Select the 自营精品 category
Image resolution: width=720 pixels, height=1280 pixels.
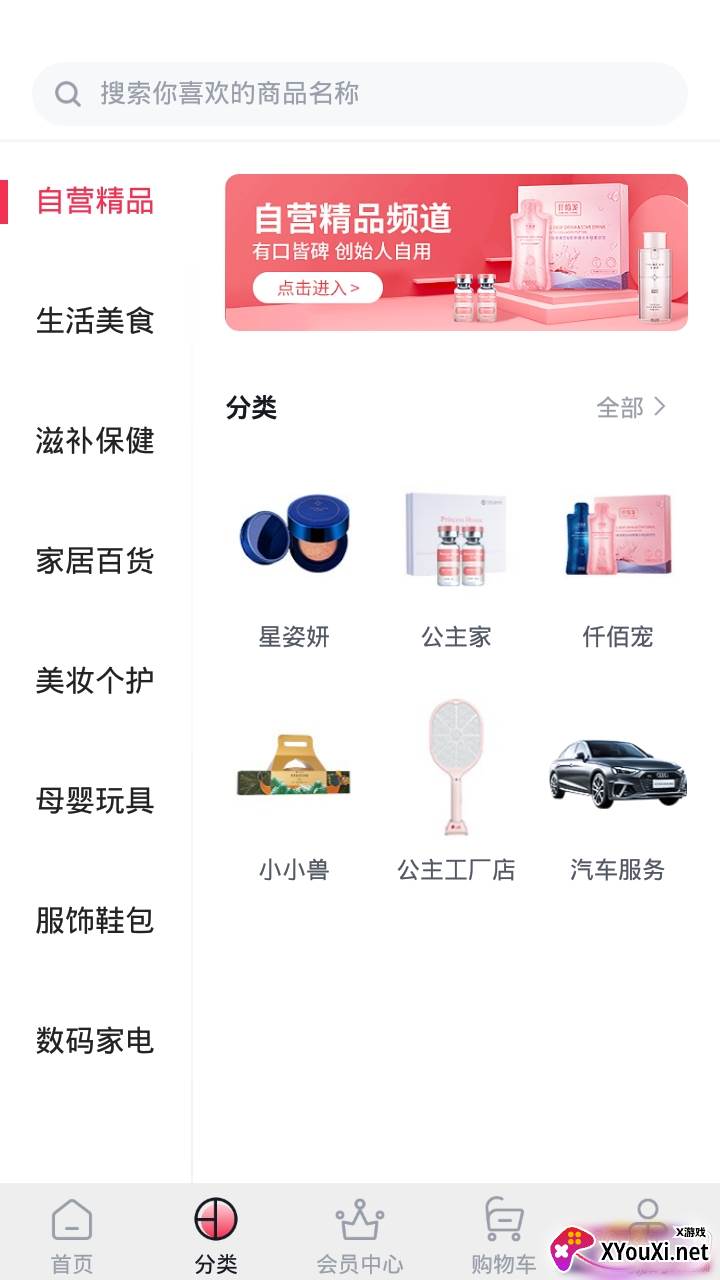[x=95, y=201]
